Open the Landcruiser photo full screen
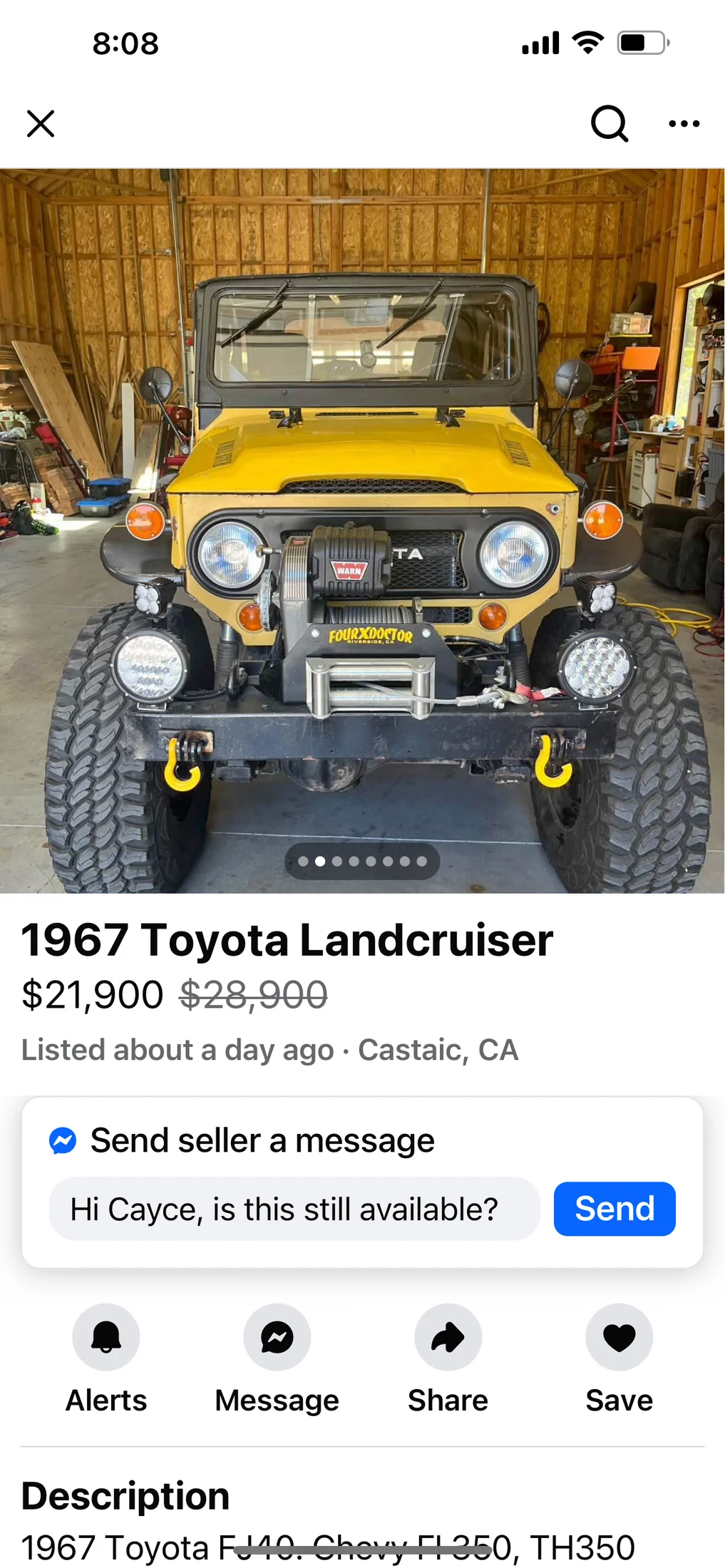This screenshot has height=1568, width=725. coord(362,530)
